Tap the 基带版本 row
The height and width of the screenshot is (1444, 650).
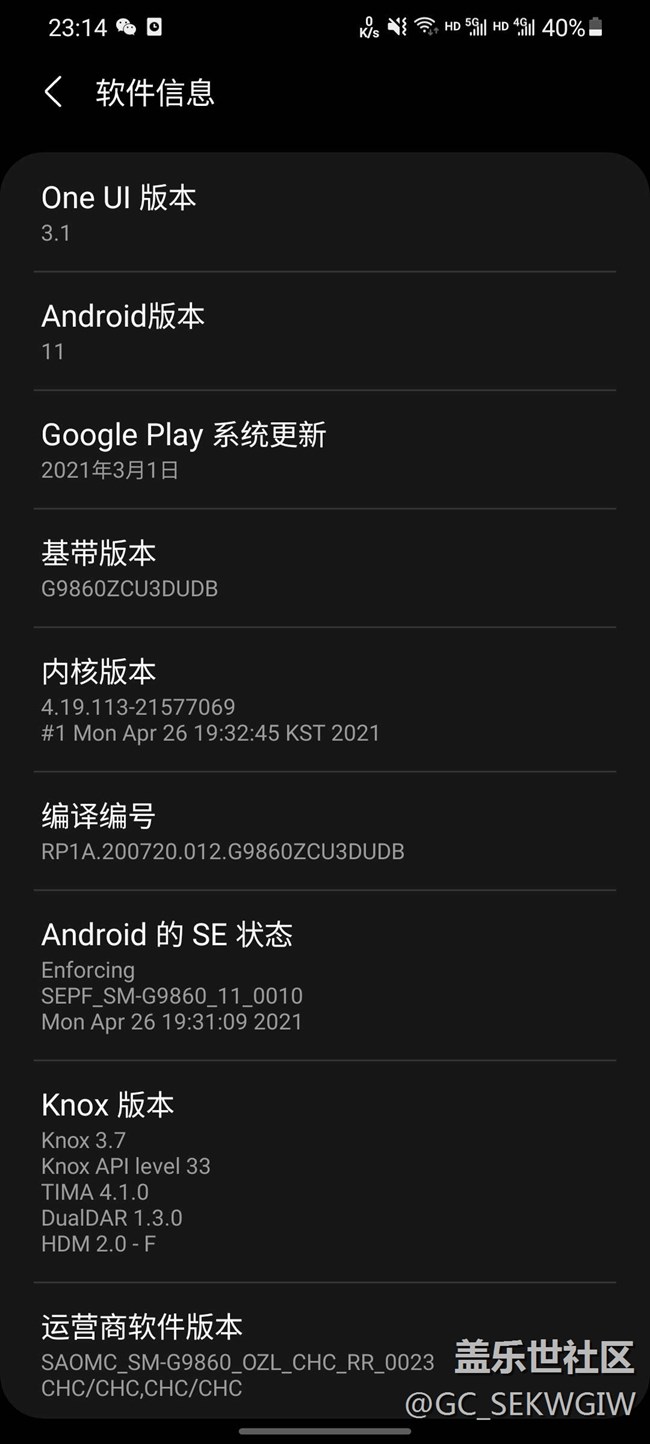tap(325, 568)
